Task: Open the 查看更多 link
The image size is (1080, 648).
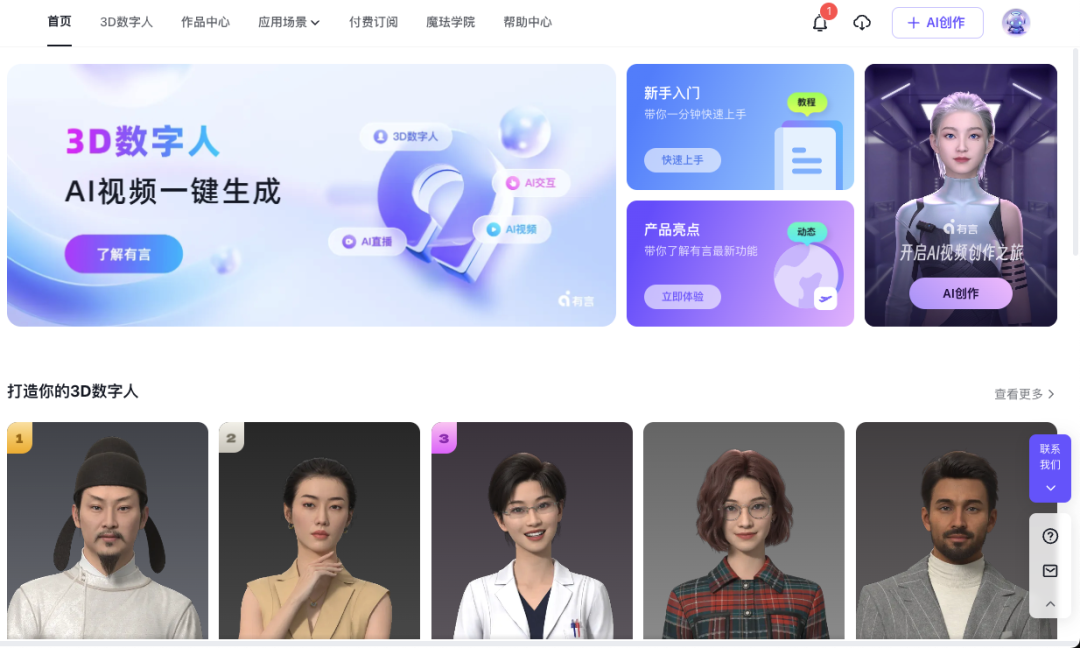Action: coord(1023,394)
